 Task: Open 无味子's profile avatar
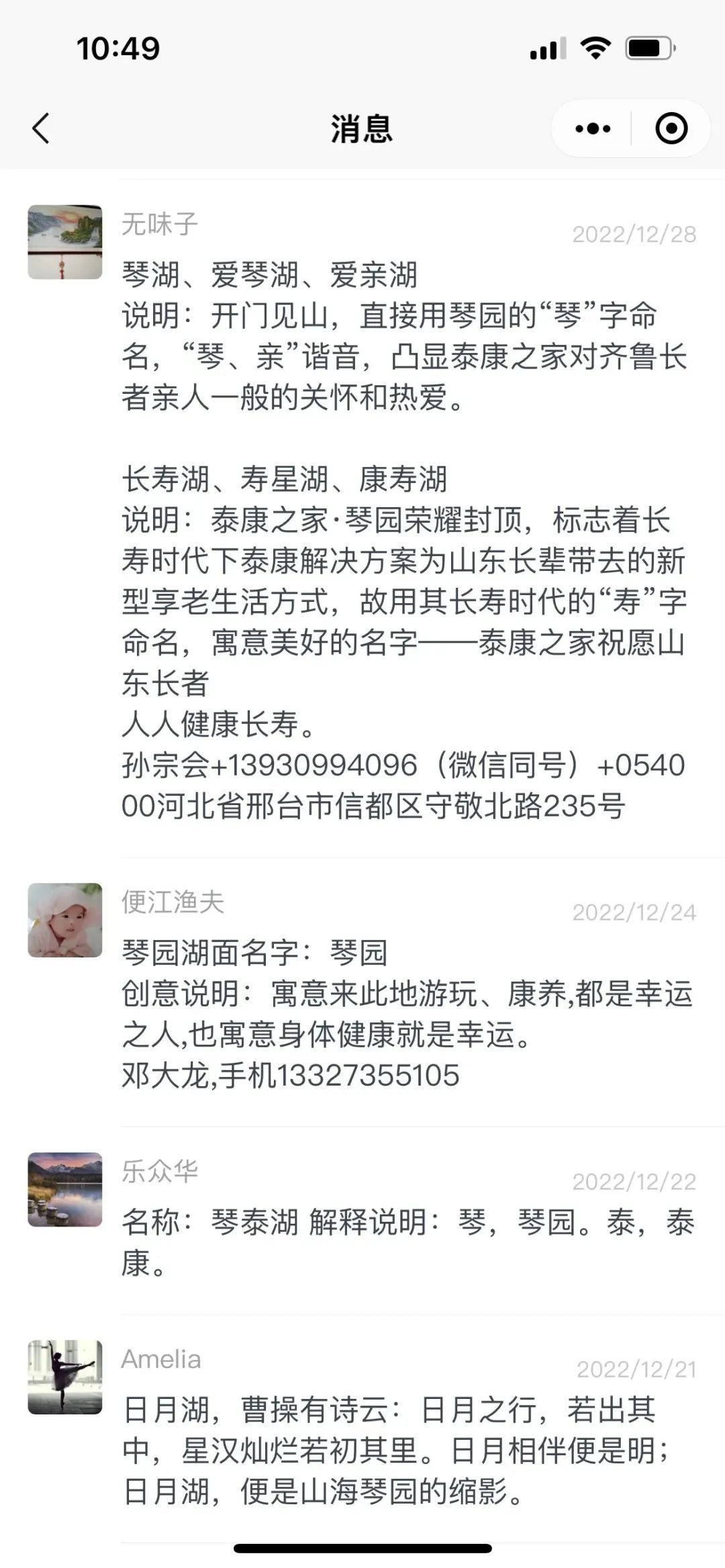pyautogui.click(x=65, y=242)
